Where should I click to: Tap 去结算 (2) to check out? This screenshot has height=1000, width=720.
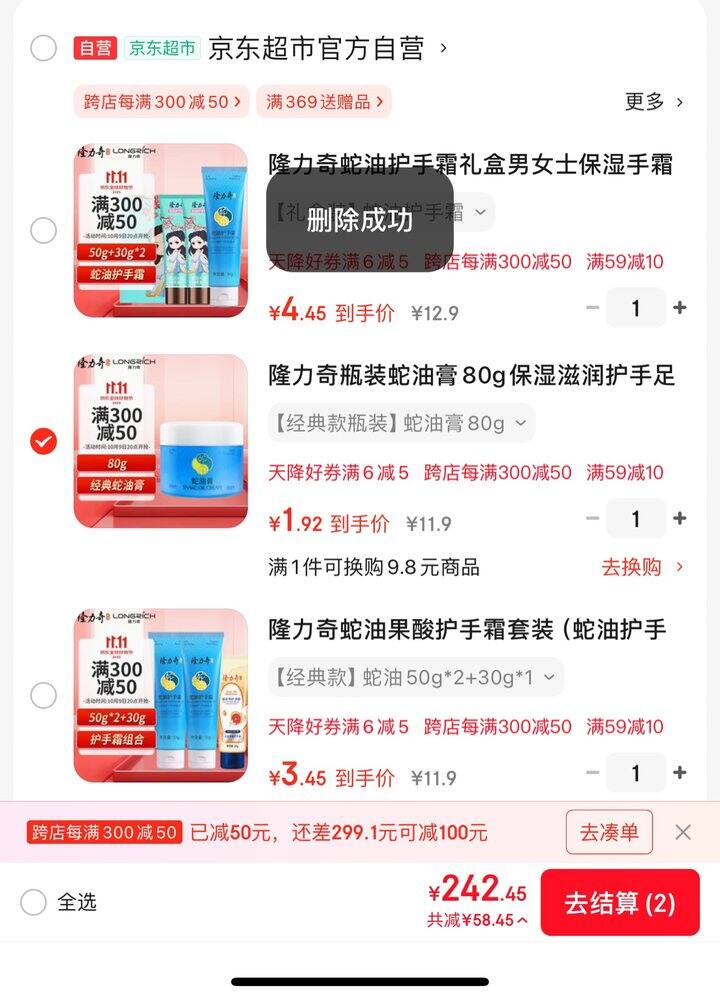coord(619,903)
